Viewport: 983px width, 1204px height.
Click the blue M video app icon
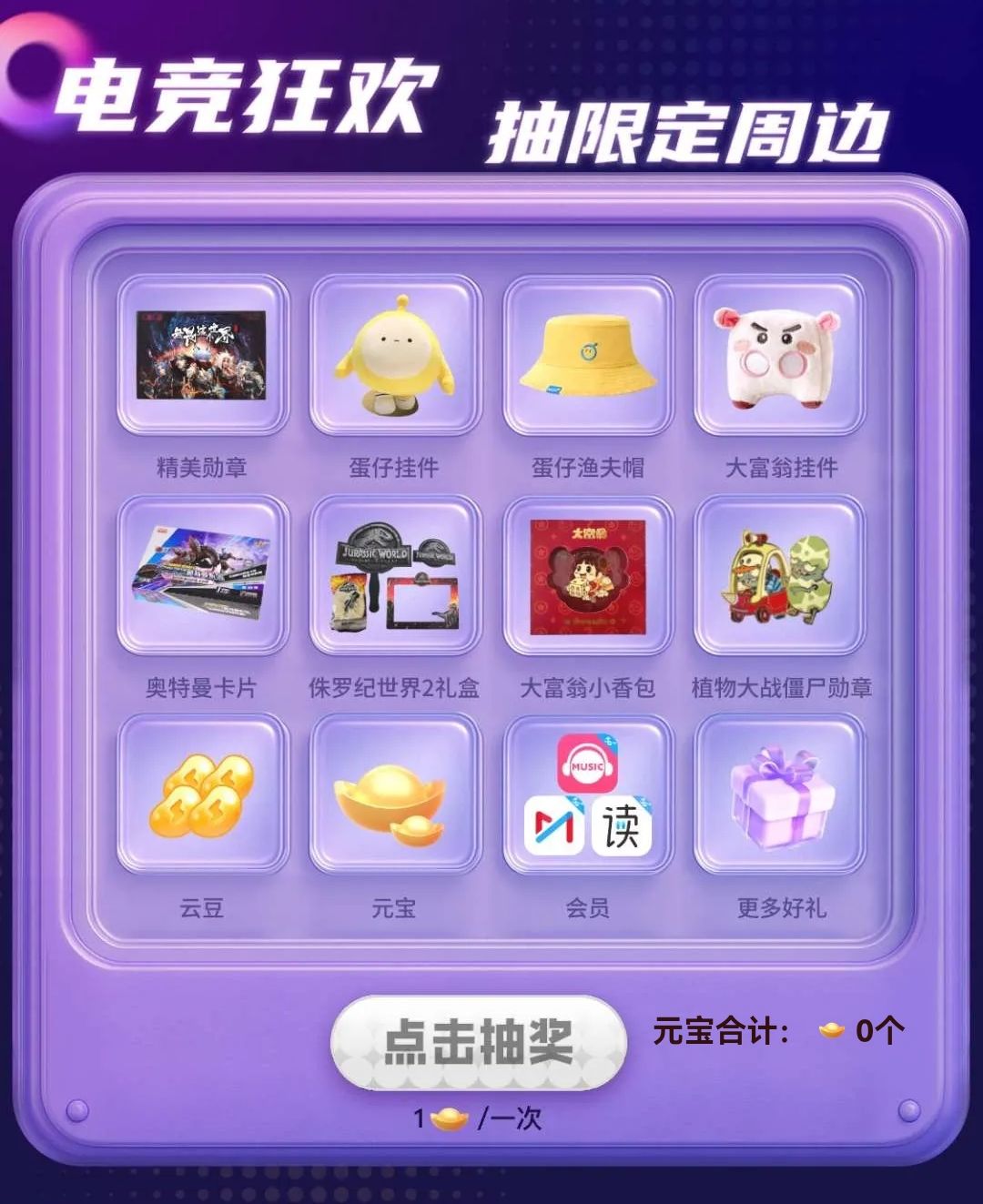coord(555,824)
